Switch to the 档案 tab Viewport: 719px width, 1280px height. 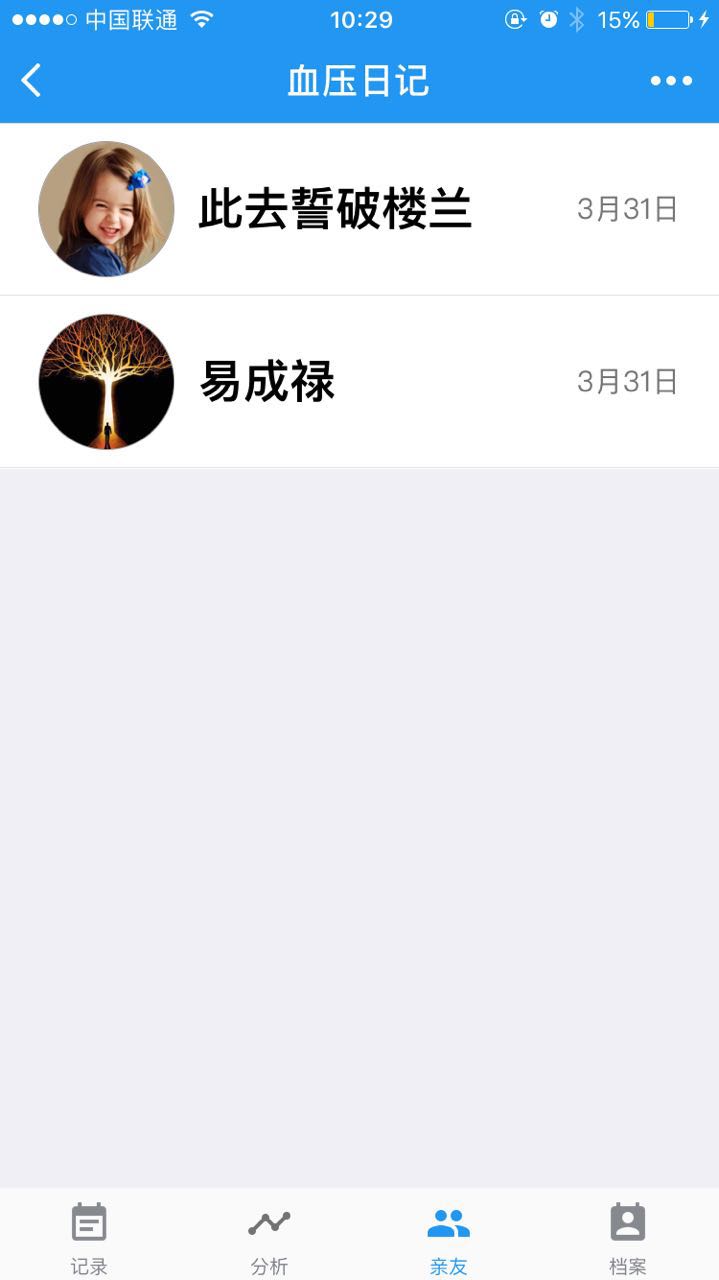[628, 1237]
